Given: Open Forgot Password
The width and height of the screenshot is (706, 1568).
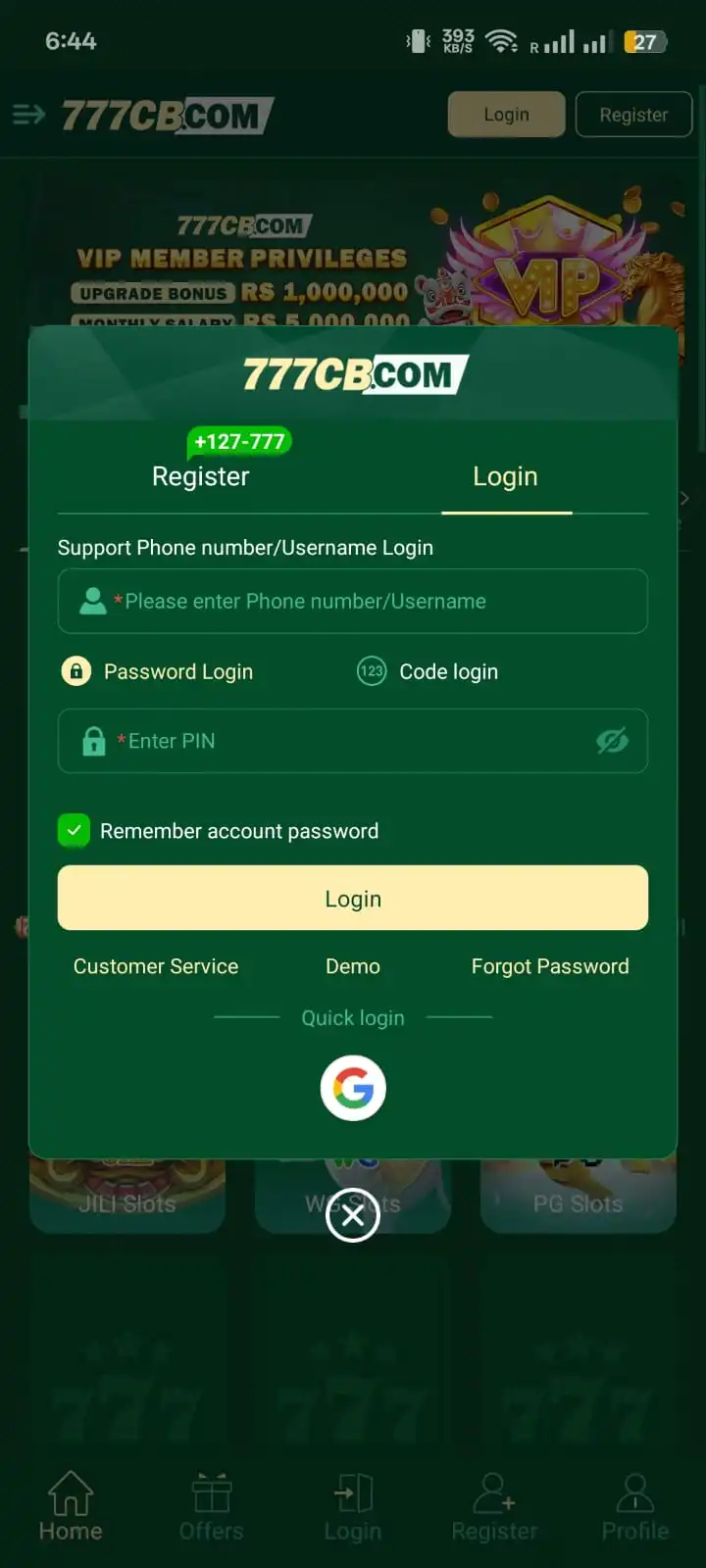Looking at the screenshot, I should (x=550, y=966).
